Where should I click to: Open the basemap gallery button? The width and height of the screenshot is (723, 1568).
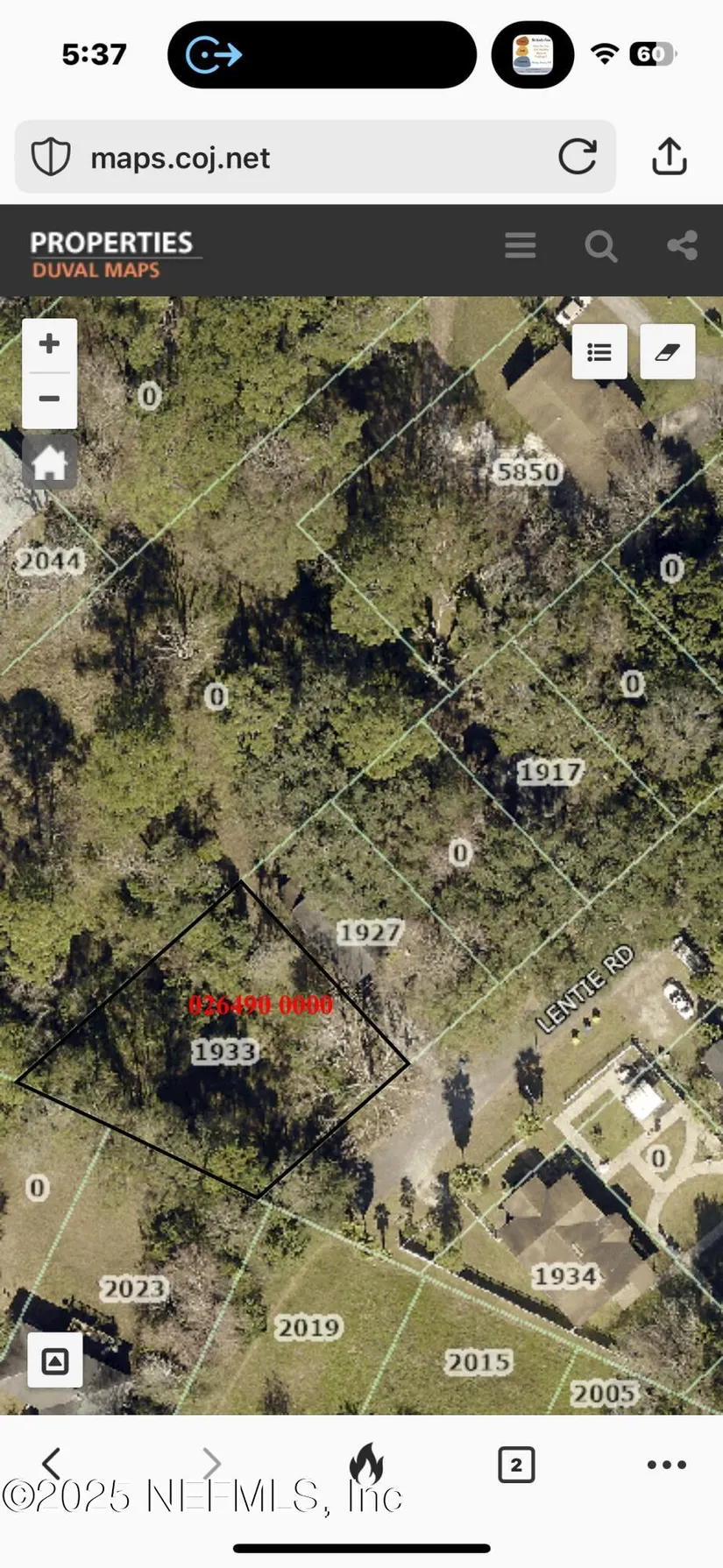[x=54, y=1360]
